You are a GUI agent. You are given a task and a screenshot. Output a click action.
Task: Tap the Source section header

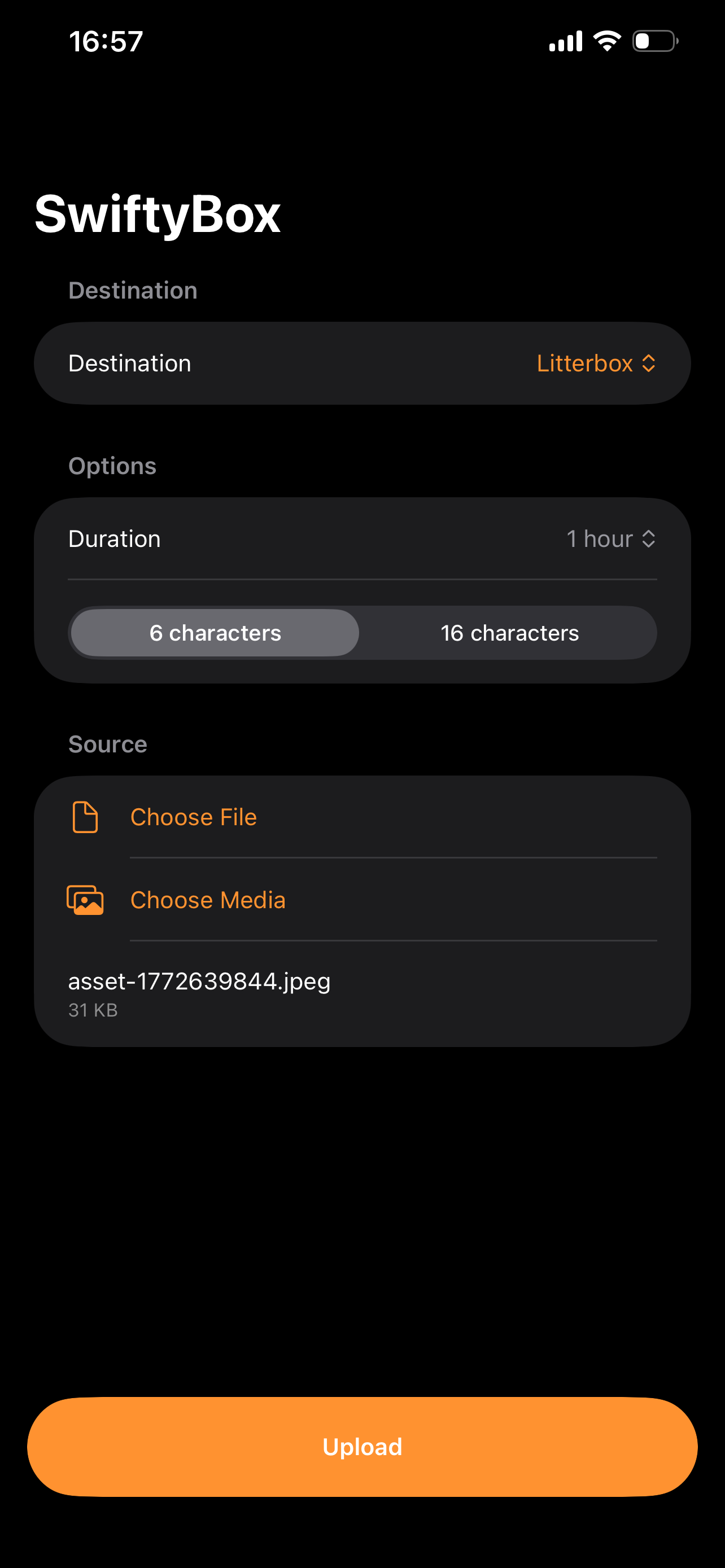click(x=107, y=744)
